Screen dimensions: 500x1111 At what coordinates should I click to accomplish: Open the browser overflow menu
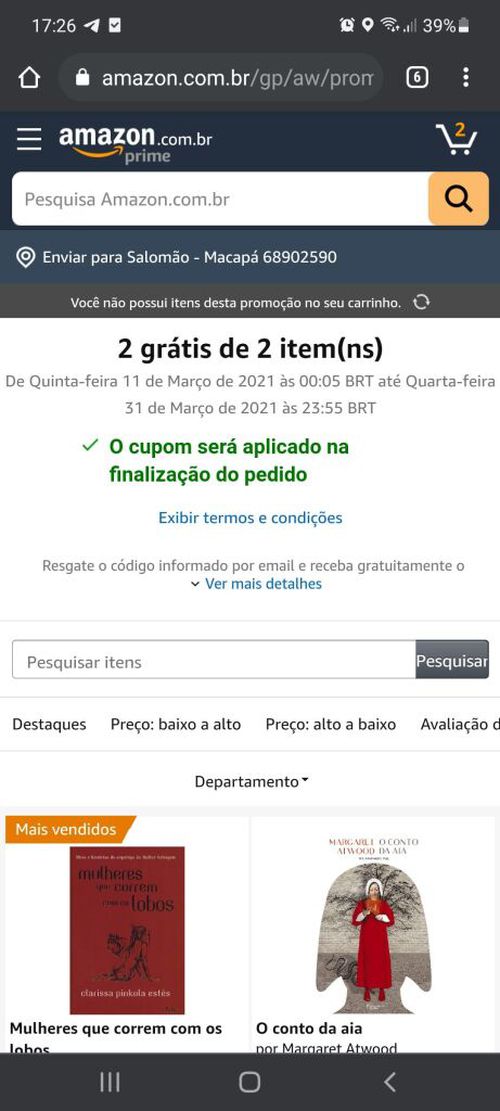pos(465,77)
